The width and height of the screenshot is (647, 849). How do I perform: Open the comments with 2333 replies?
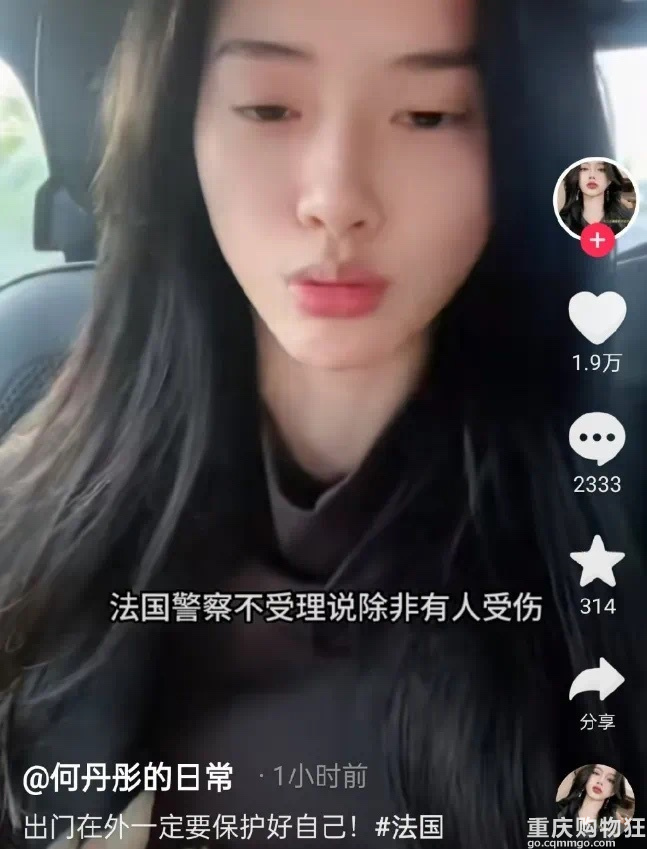pyautogui.click(x=597, y=440)
